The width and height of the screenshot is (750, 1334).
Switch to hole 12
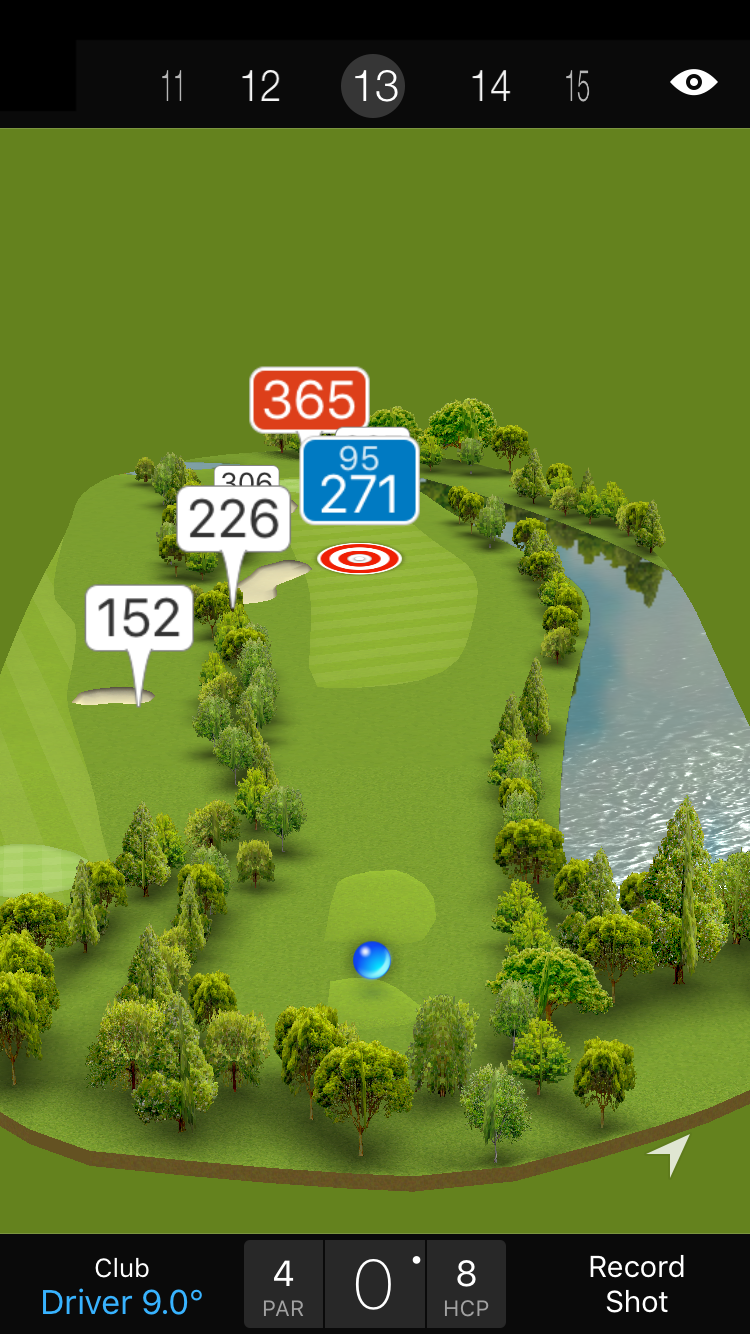coord(260,87)
